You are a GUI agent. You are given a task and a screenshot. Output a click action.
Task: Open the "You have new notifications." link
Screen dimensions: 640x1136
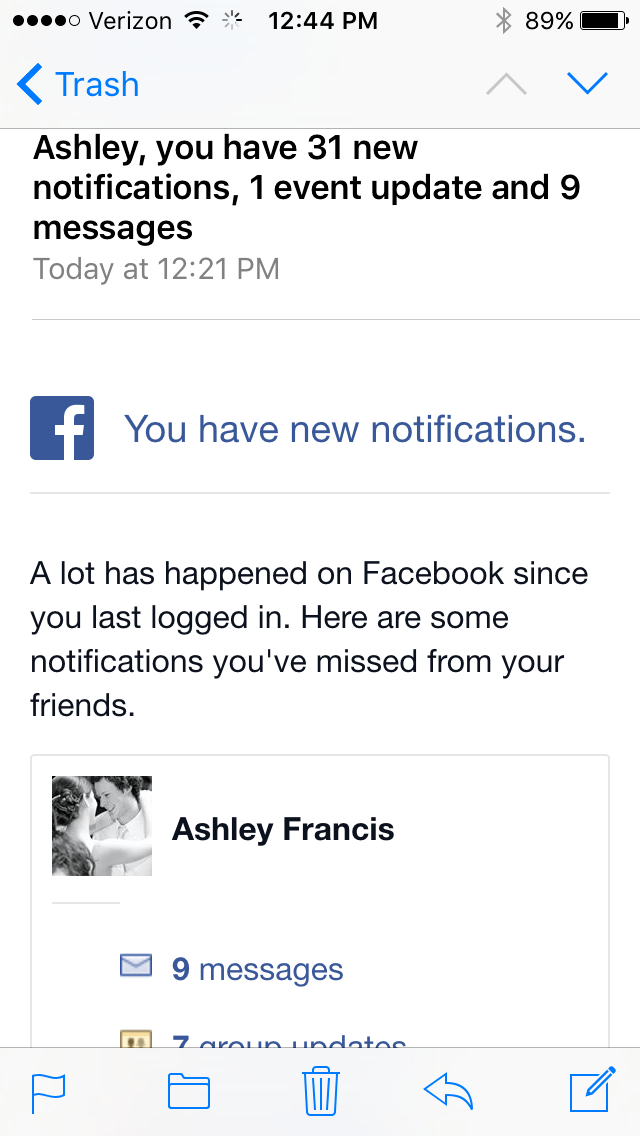click(x=354, y=429)
